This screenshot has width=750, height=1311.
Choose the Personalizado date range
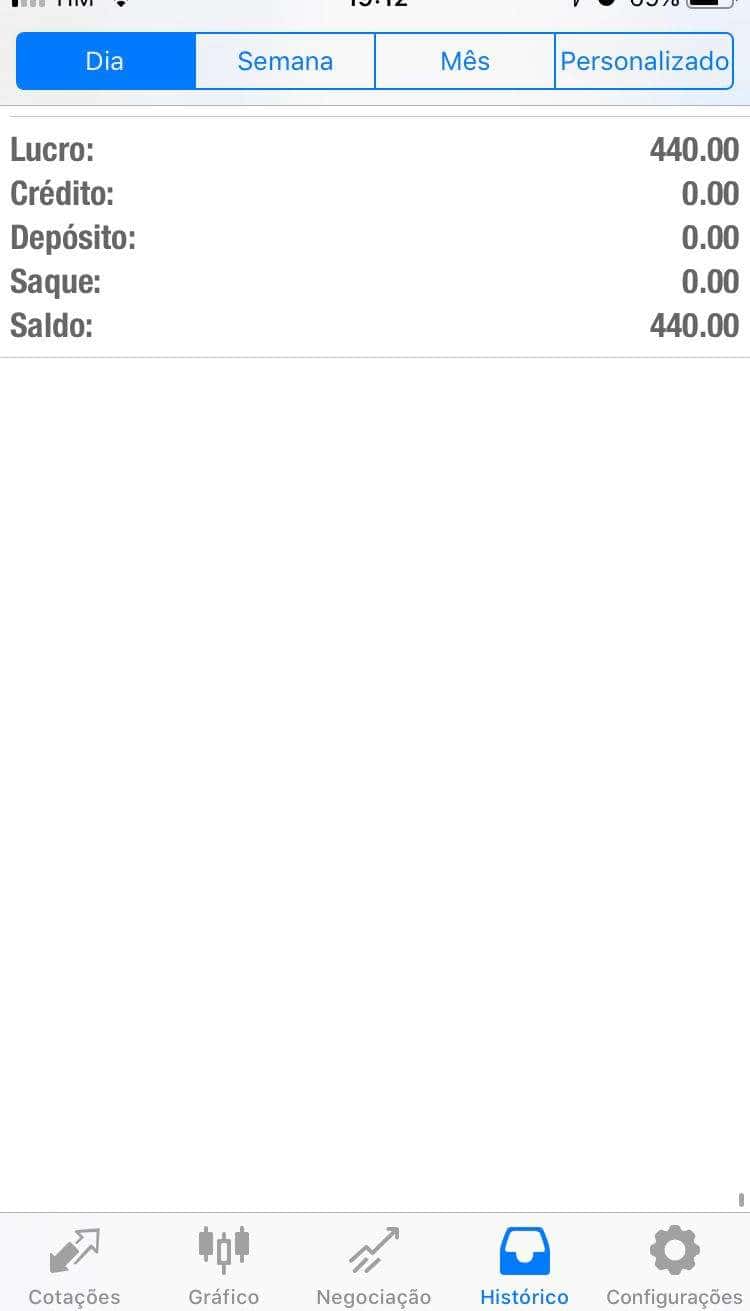point(644,61)
